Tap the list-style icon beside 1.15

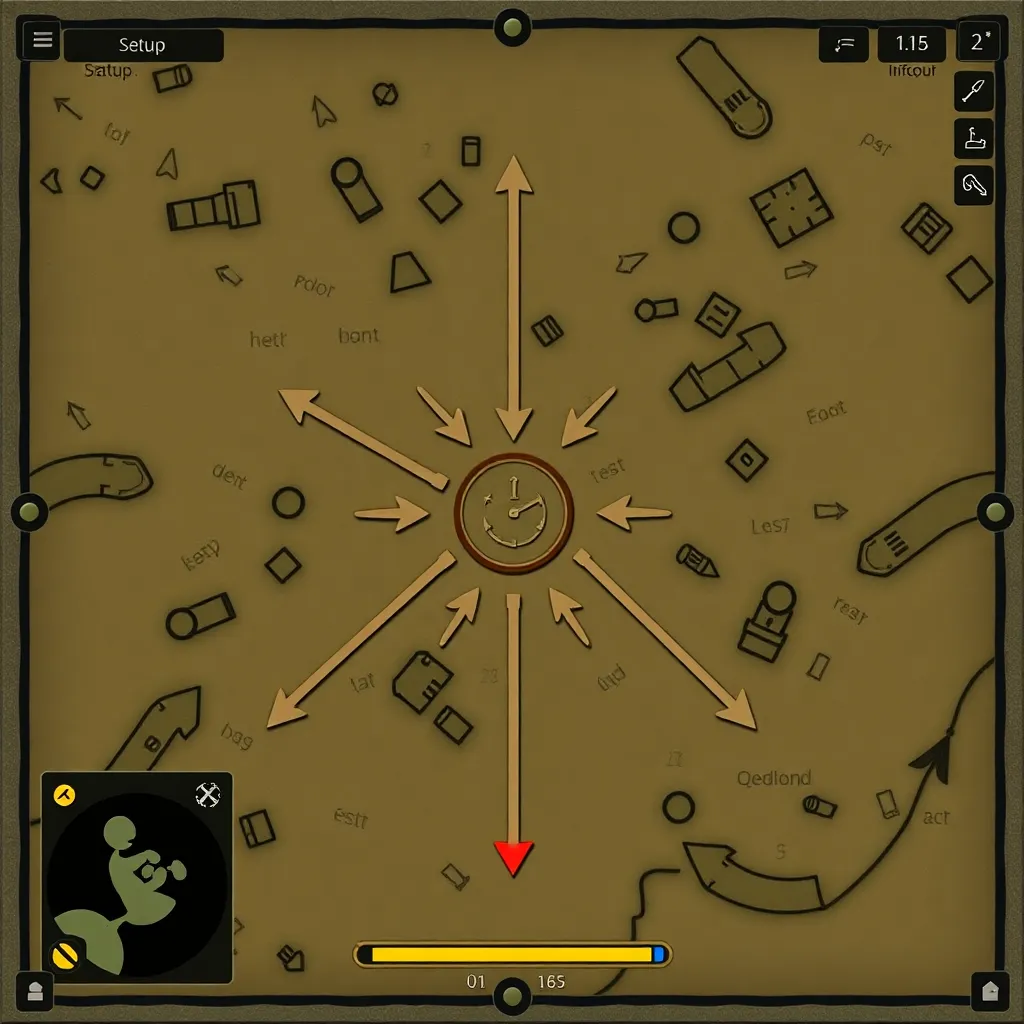click(844, 44)
